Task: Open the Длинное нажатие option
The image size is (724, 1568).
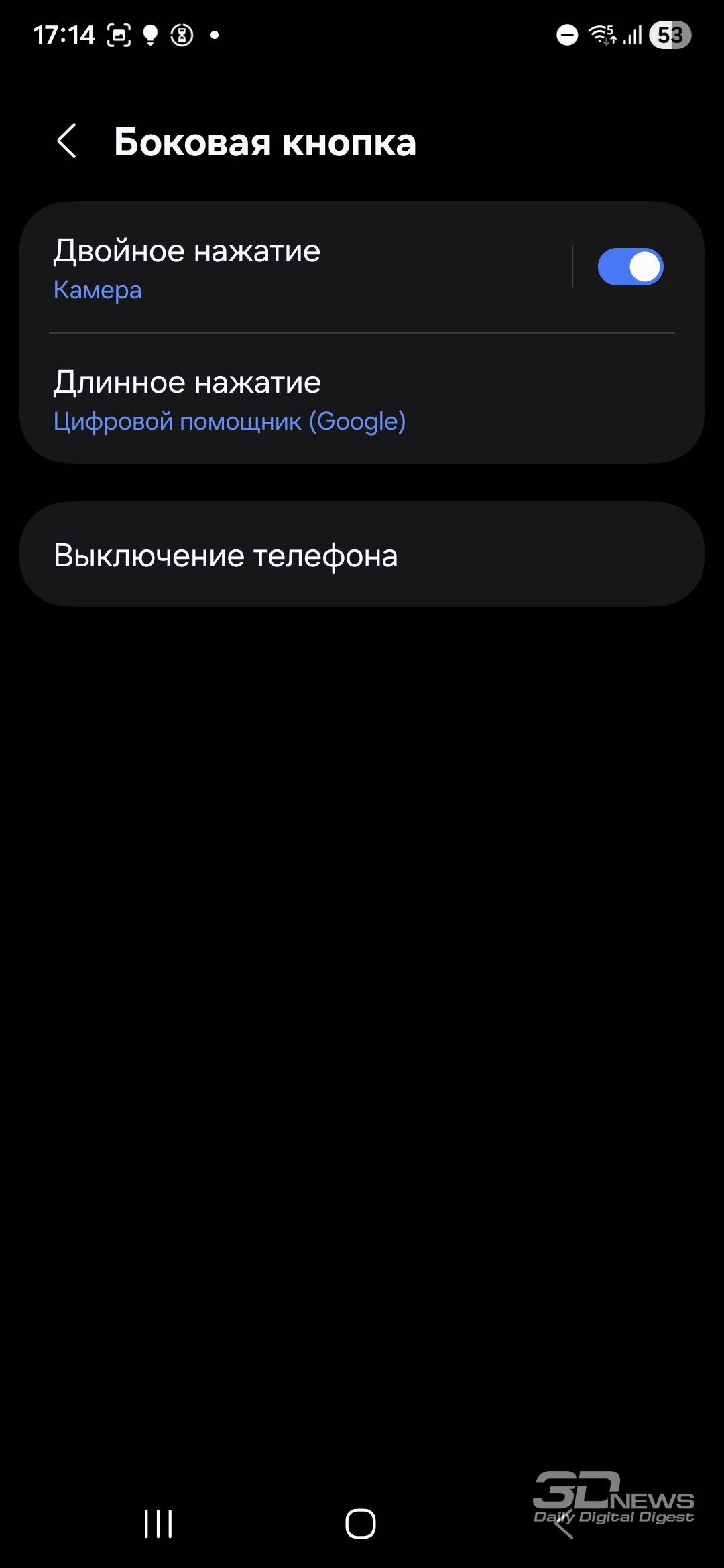Action: point(362,399)
